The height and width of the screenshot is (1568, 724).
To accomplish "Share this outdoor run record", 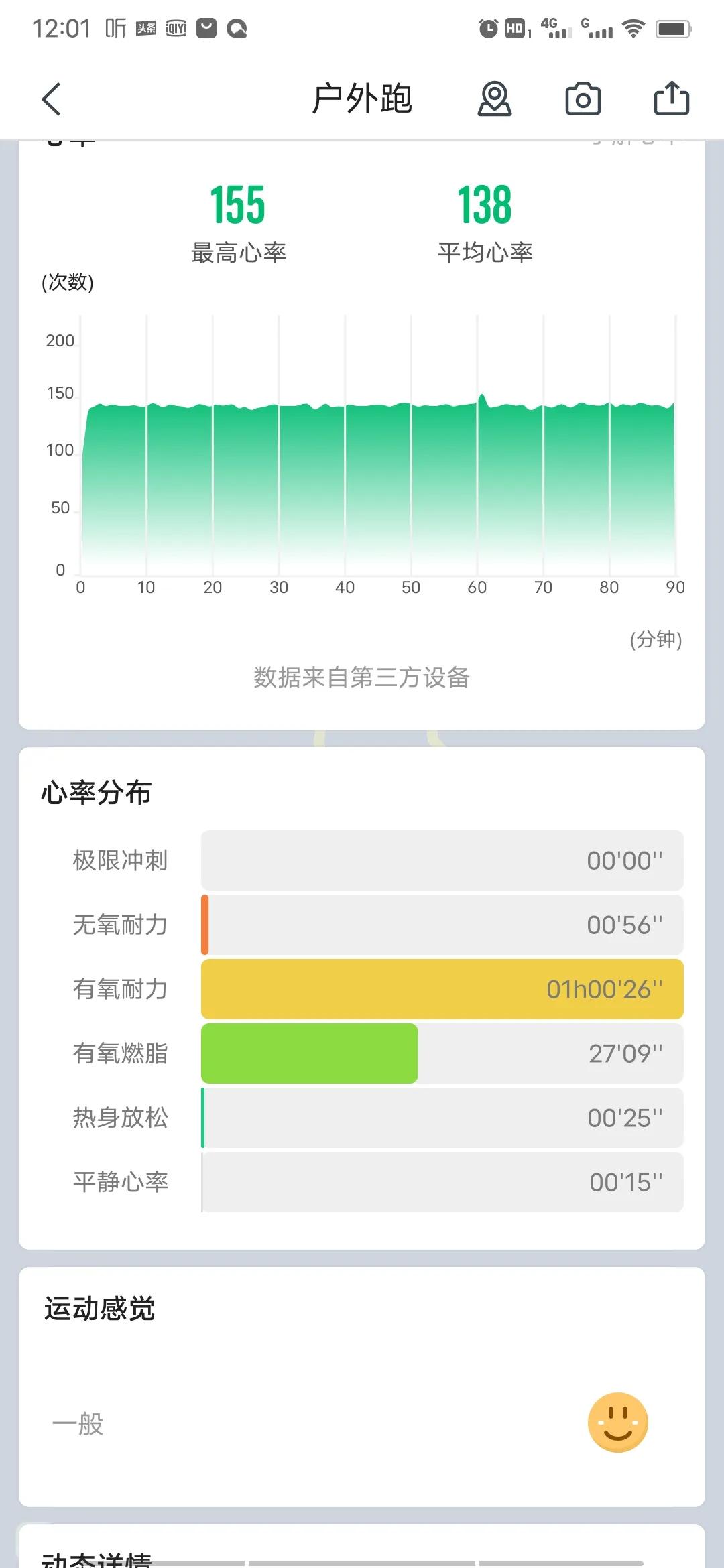I will tap(671, 99).
